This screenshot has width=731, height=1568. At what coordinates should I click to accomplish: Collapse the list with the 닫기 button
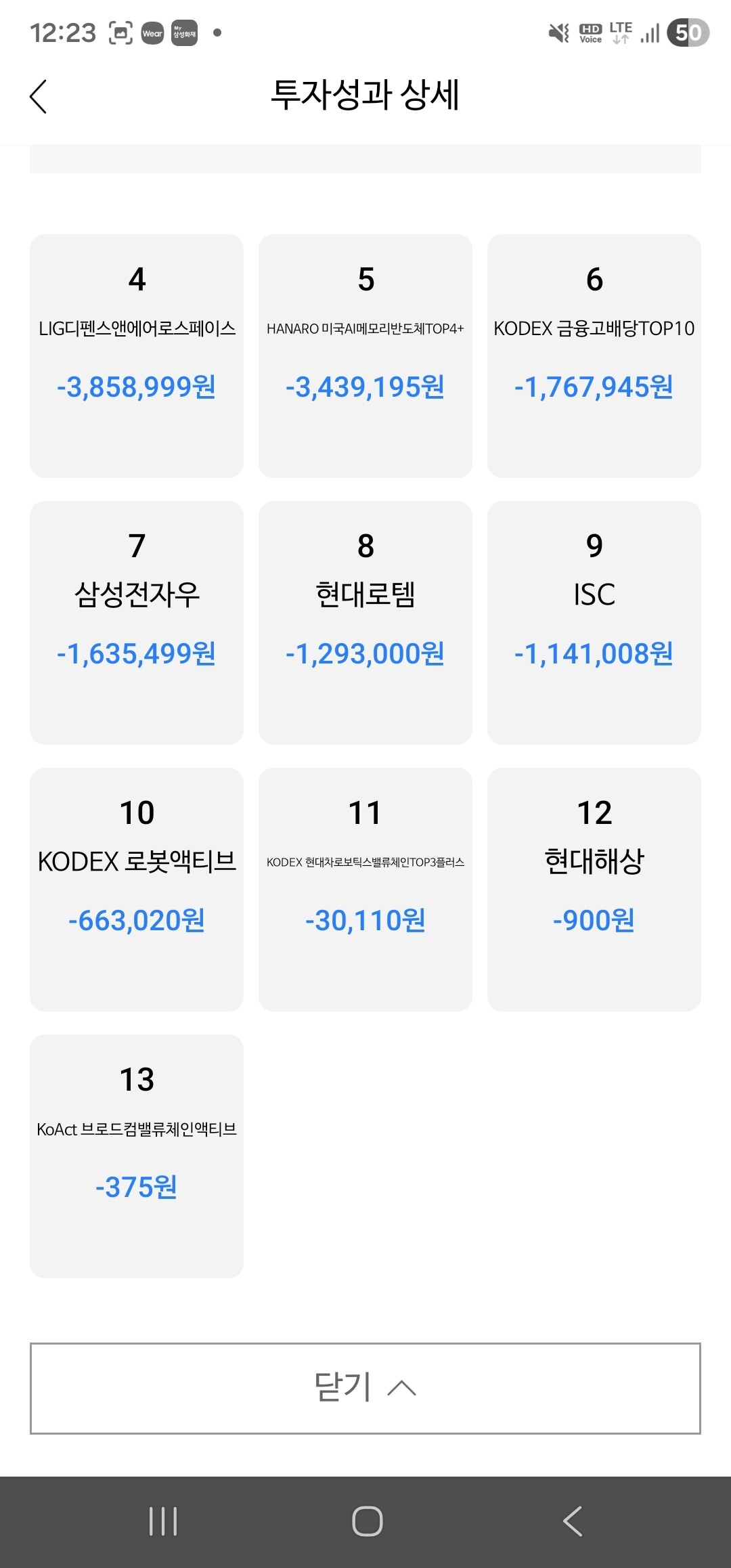(365, 1388)
